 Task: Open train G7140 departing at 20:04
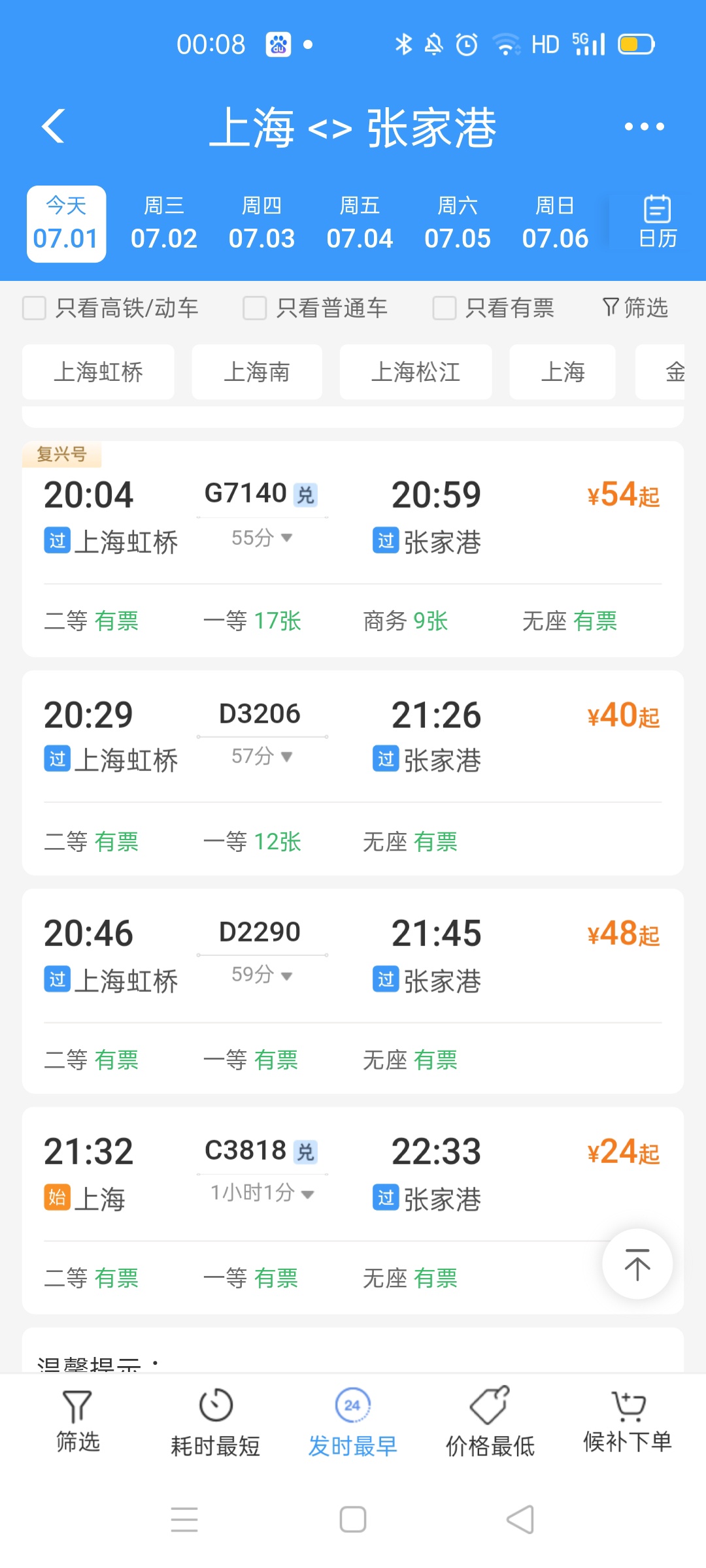pos(353,549)
